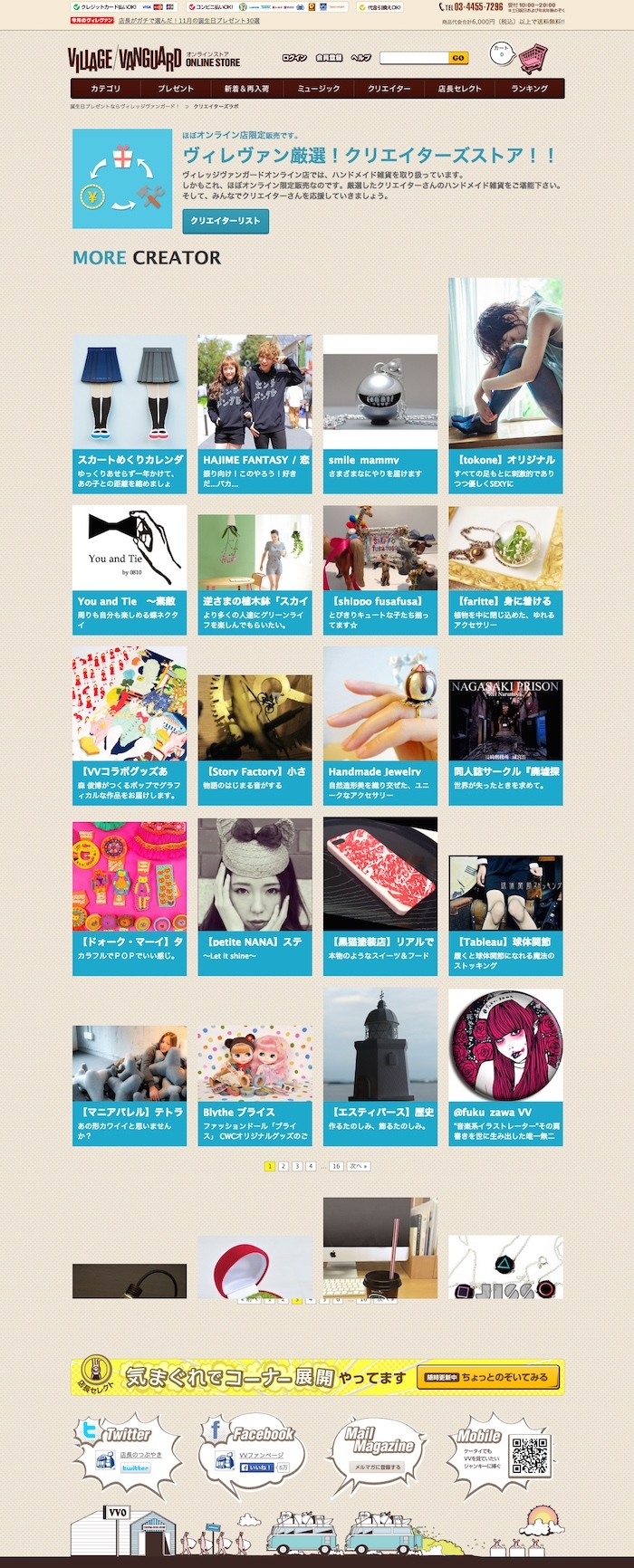Hit the GO search button
Viewport: 634px width, 1568px height.
(458, 57)
